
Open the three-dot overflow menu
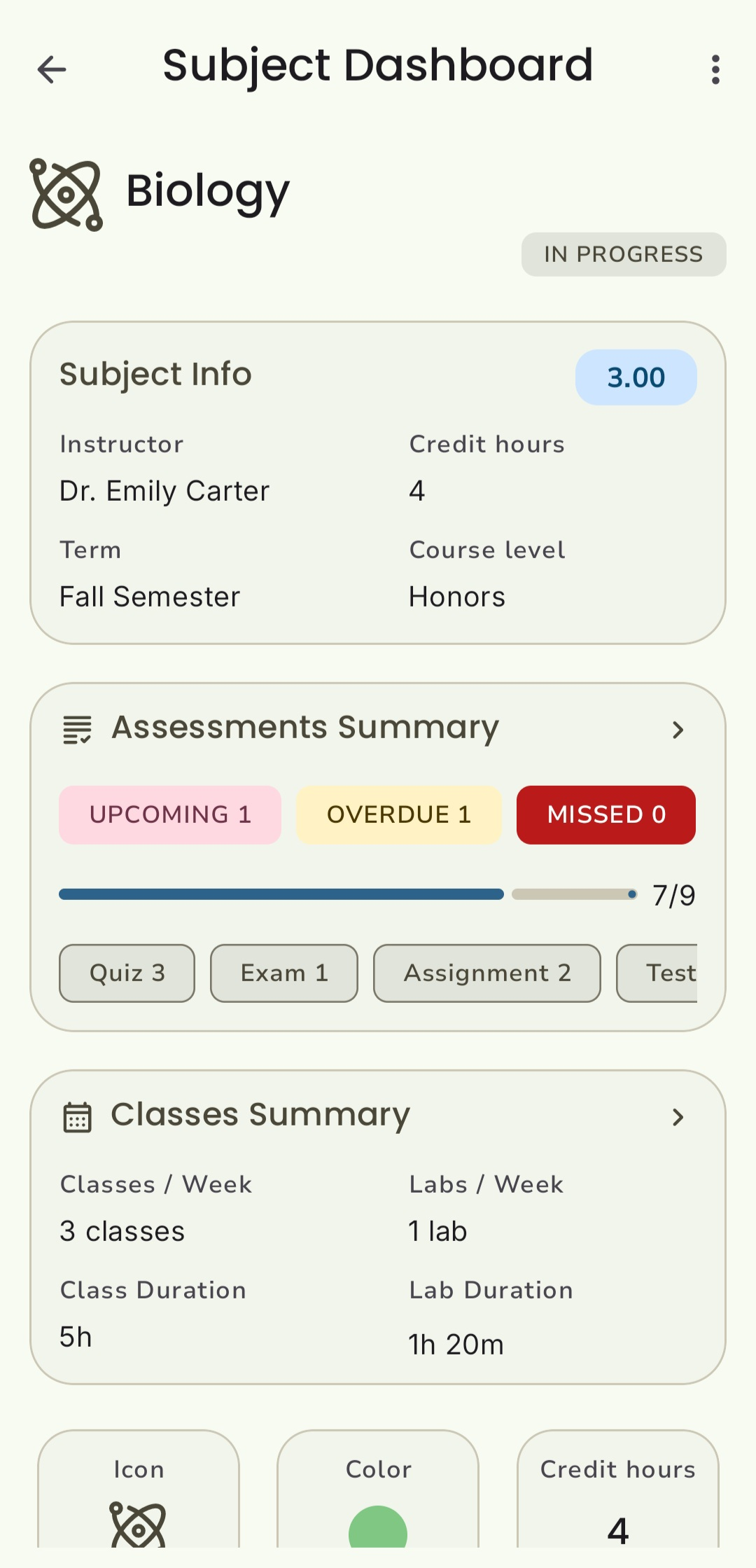(715, 69)
